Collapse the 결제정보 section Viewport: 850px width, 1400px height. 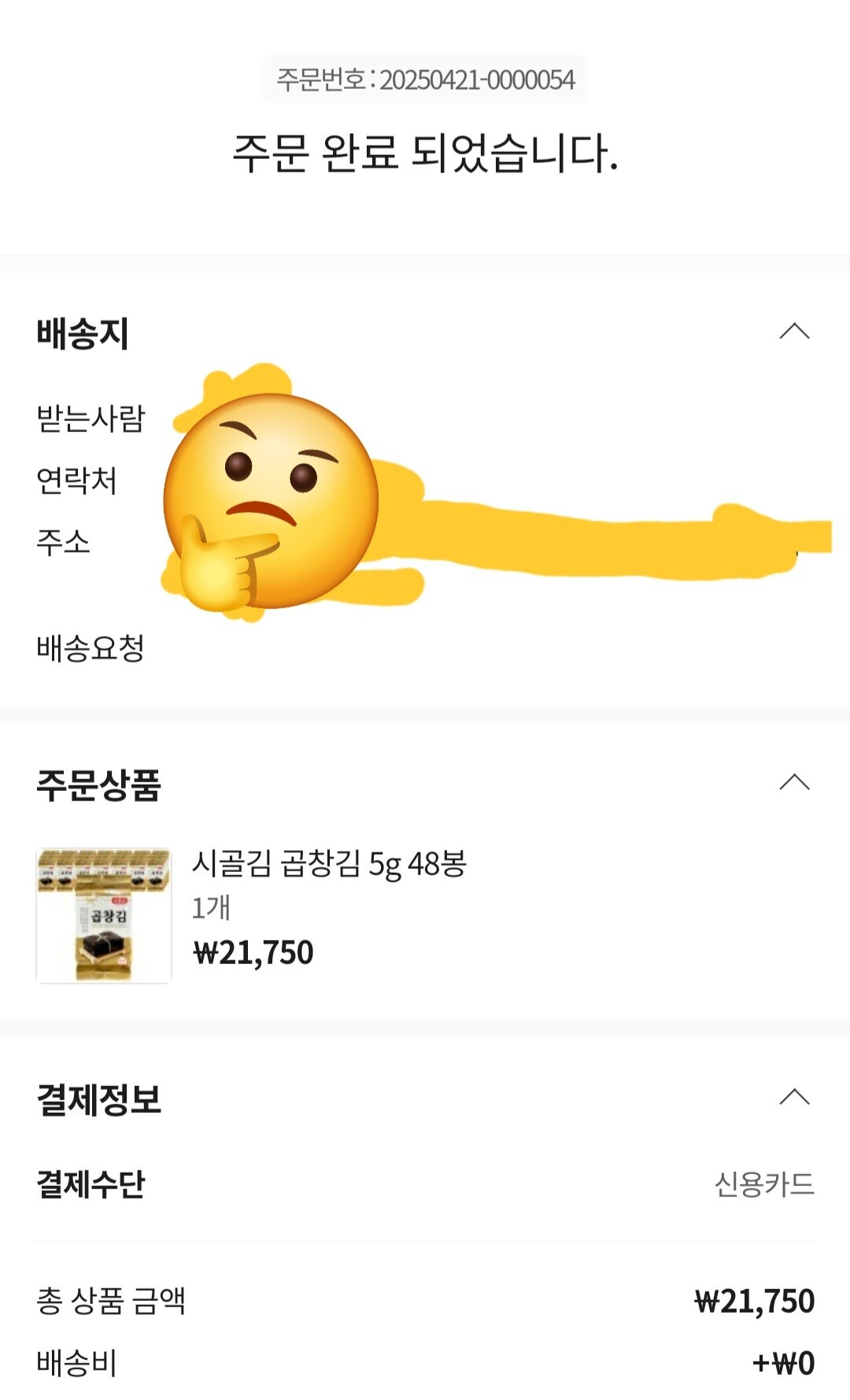click(x=794, y=1097)
